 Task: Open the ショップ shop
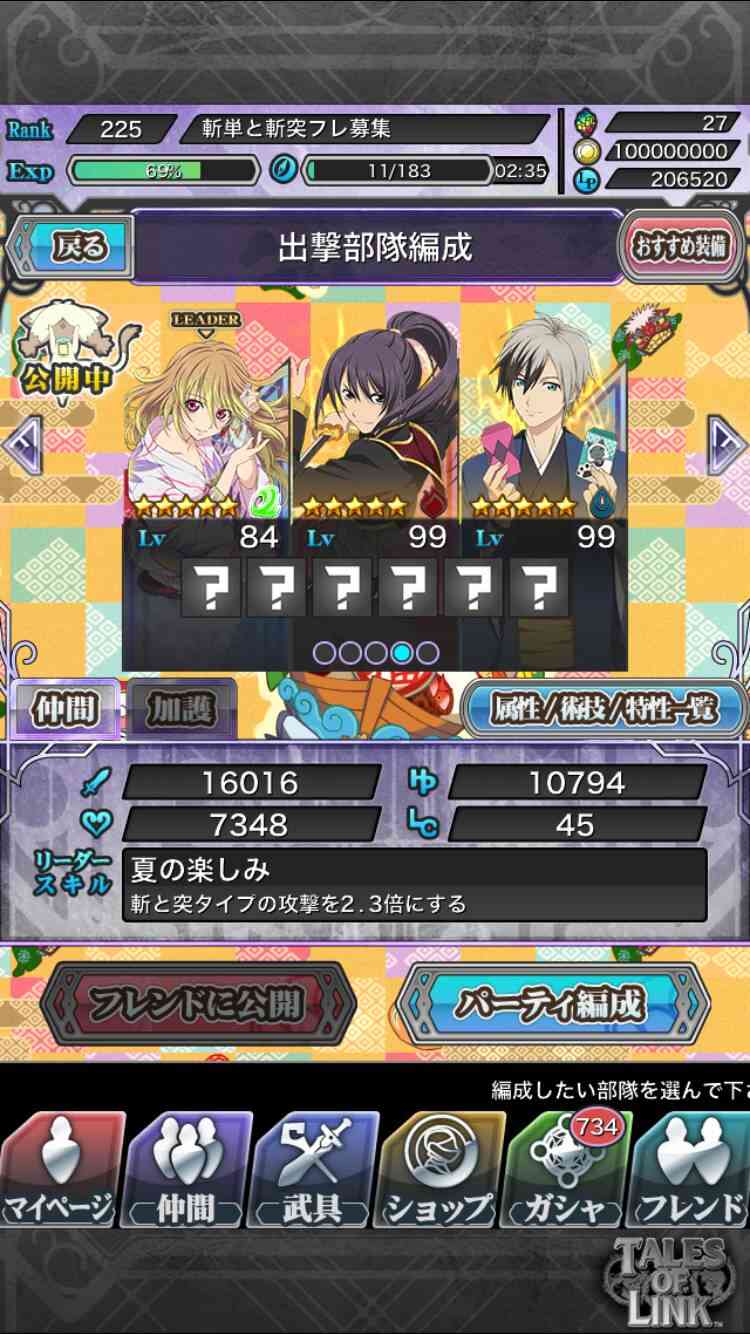point(438,1170)
